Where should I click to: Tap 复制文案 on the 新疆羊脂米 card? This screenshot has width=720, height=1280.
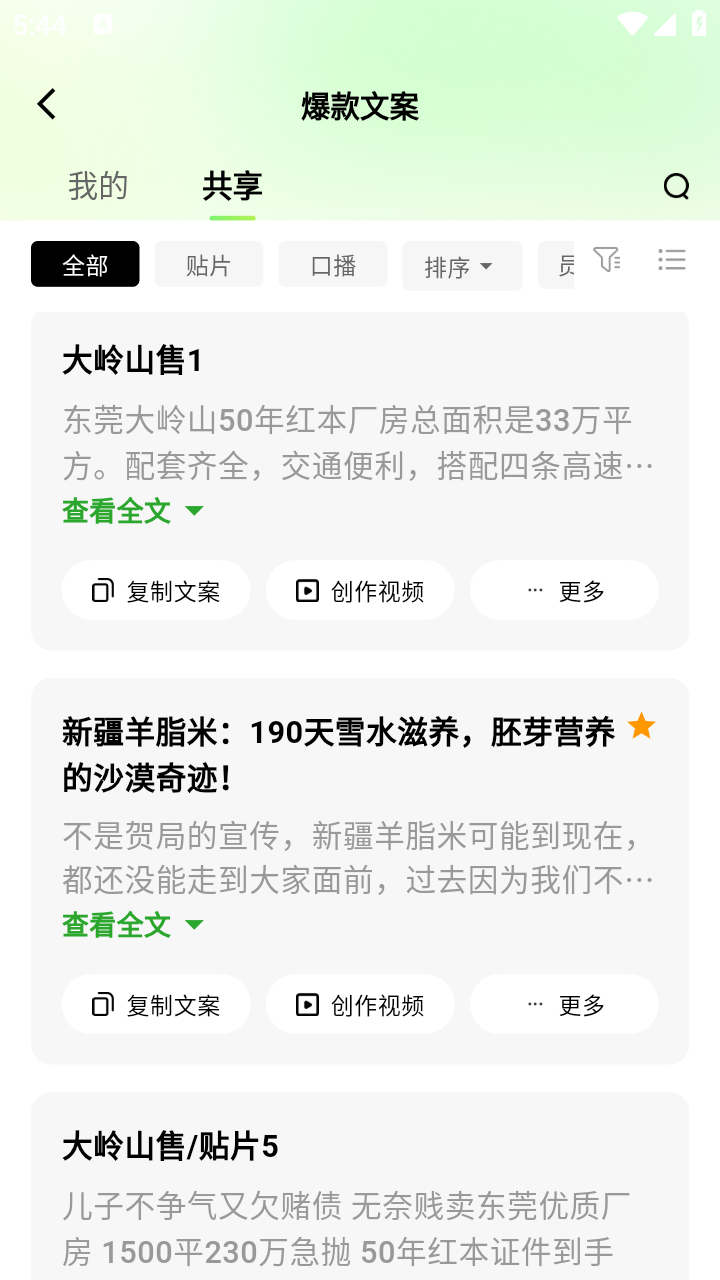click(156, 1004)
